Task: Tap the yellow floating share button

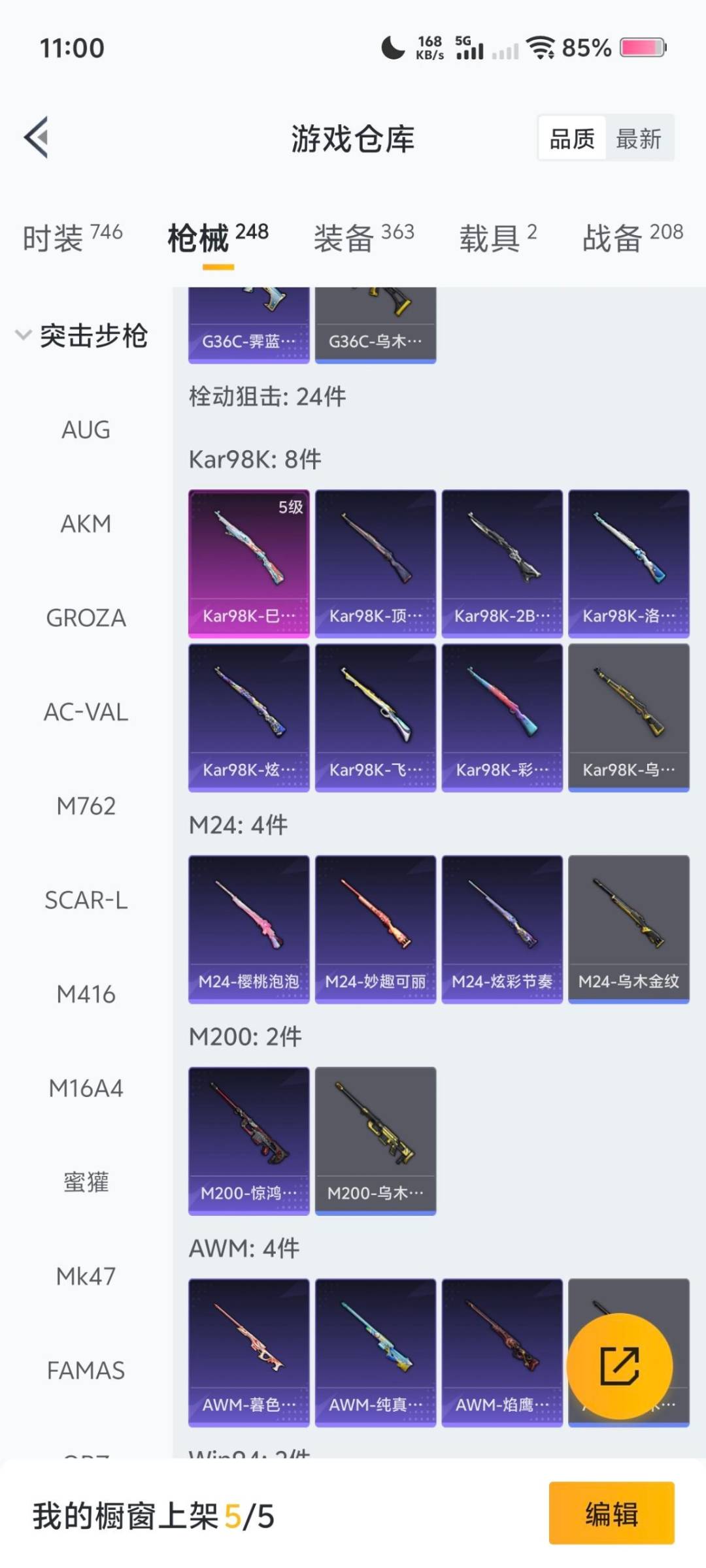Action: [x=619, y=1365]
